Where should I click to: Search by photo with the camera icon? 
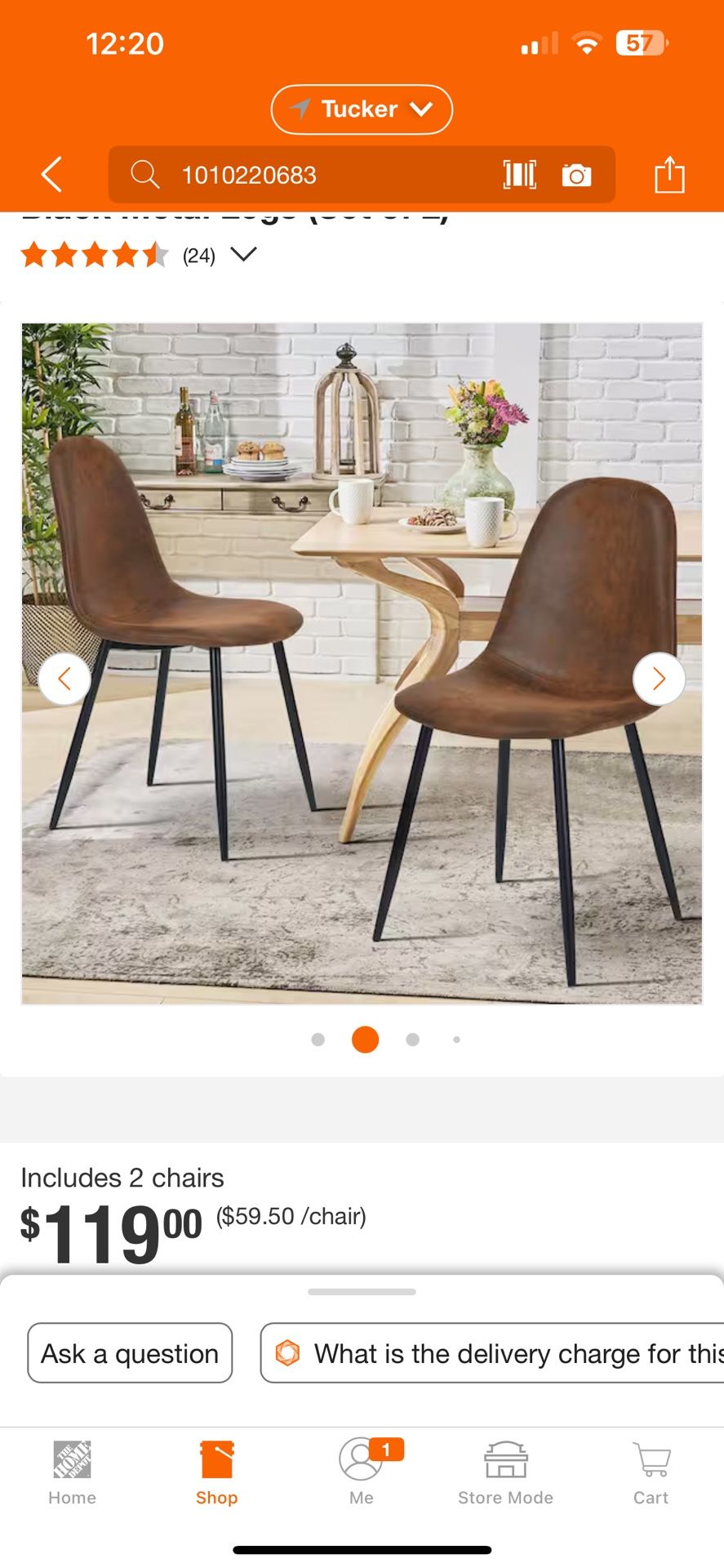(576, 175)
